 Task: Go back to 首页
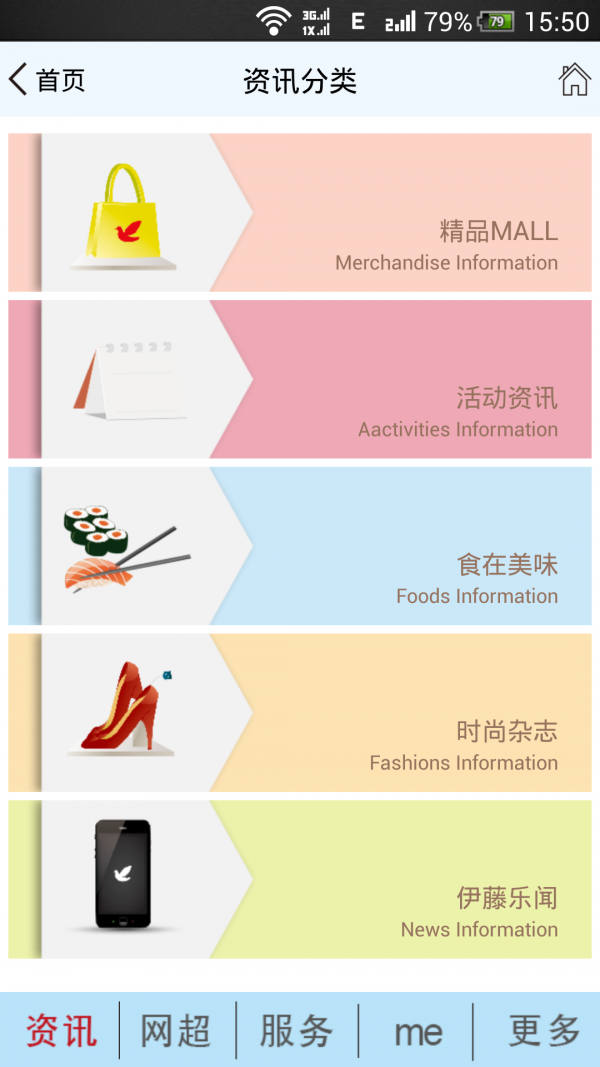tap(47, 80)
